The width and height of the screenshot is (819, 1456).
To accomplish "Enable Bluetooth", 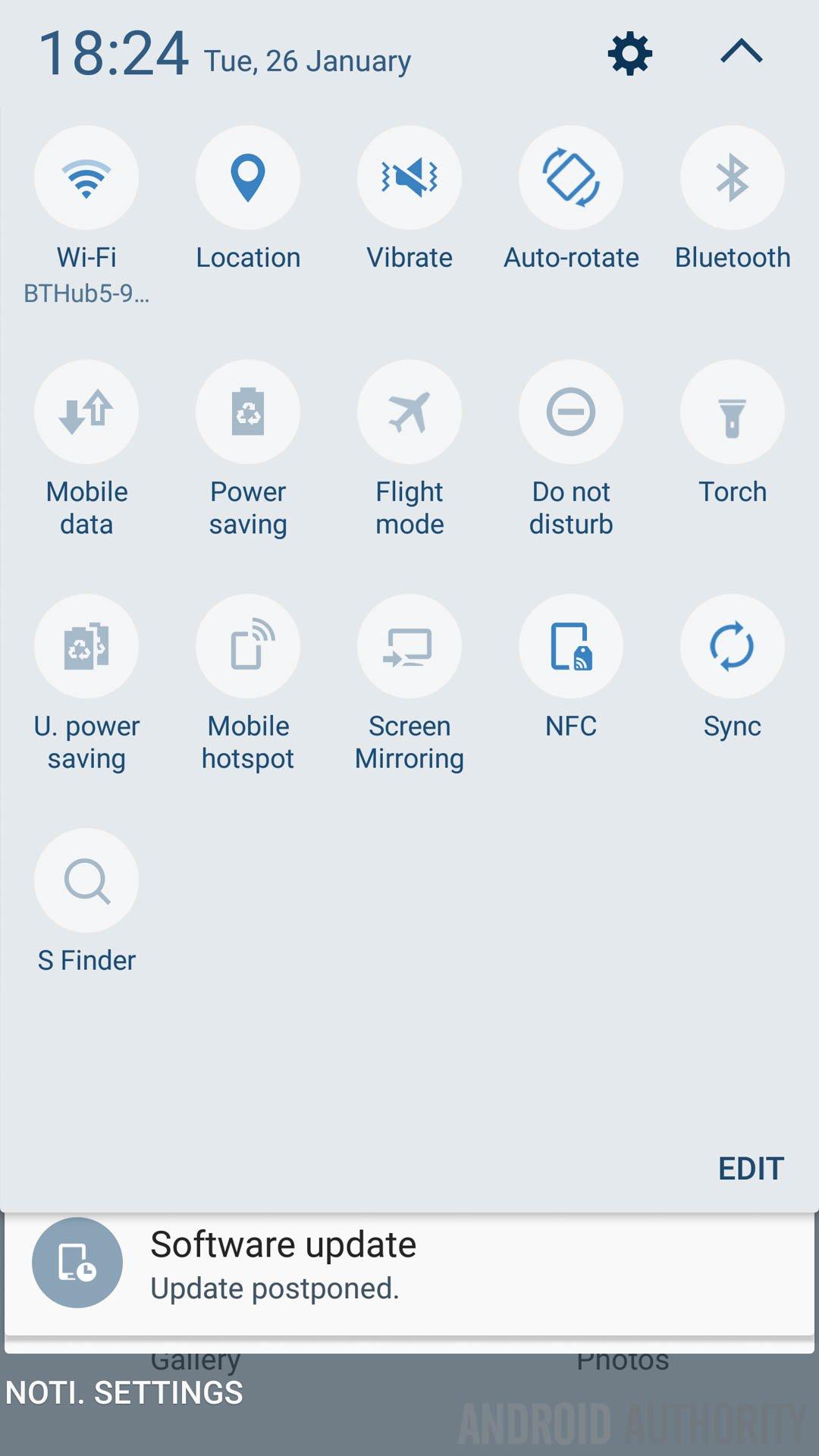I will [732, 177].
